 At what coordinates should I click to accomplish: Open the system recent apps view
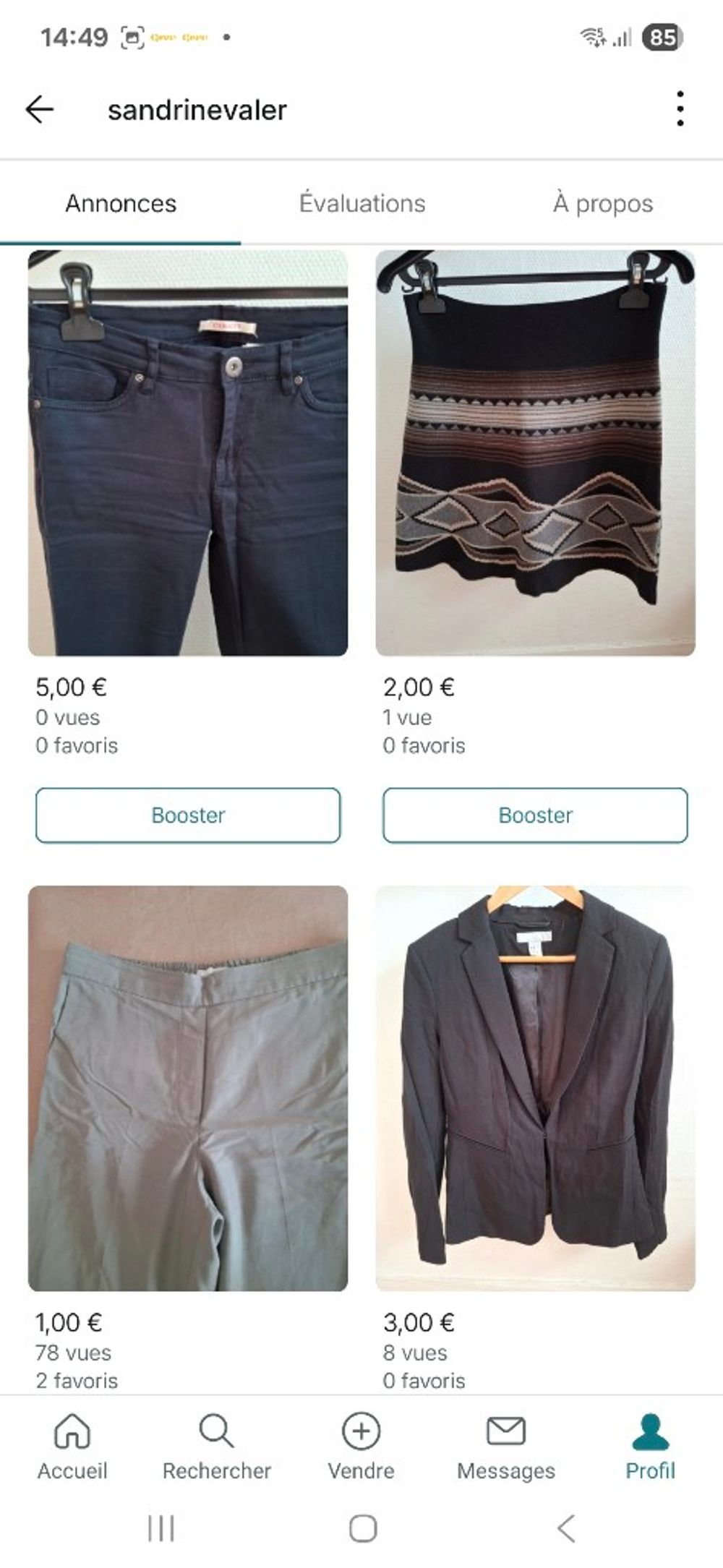pos(161,1528)
